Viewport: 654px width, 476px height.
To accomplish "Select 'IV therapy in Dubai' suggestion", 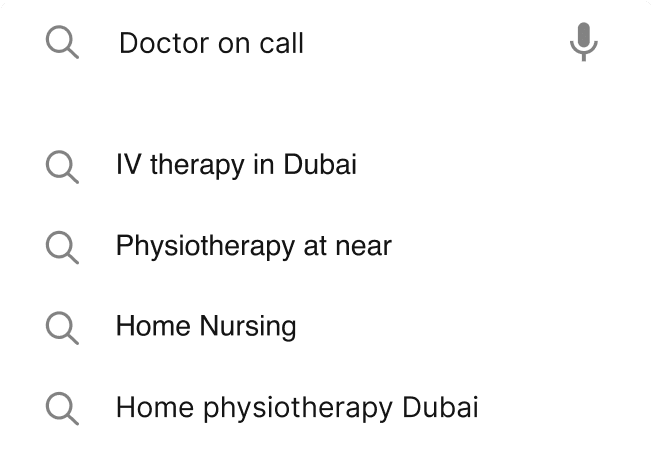I will [x=236, y=165].
